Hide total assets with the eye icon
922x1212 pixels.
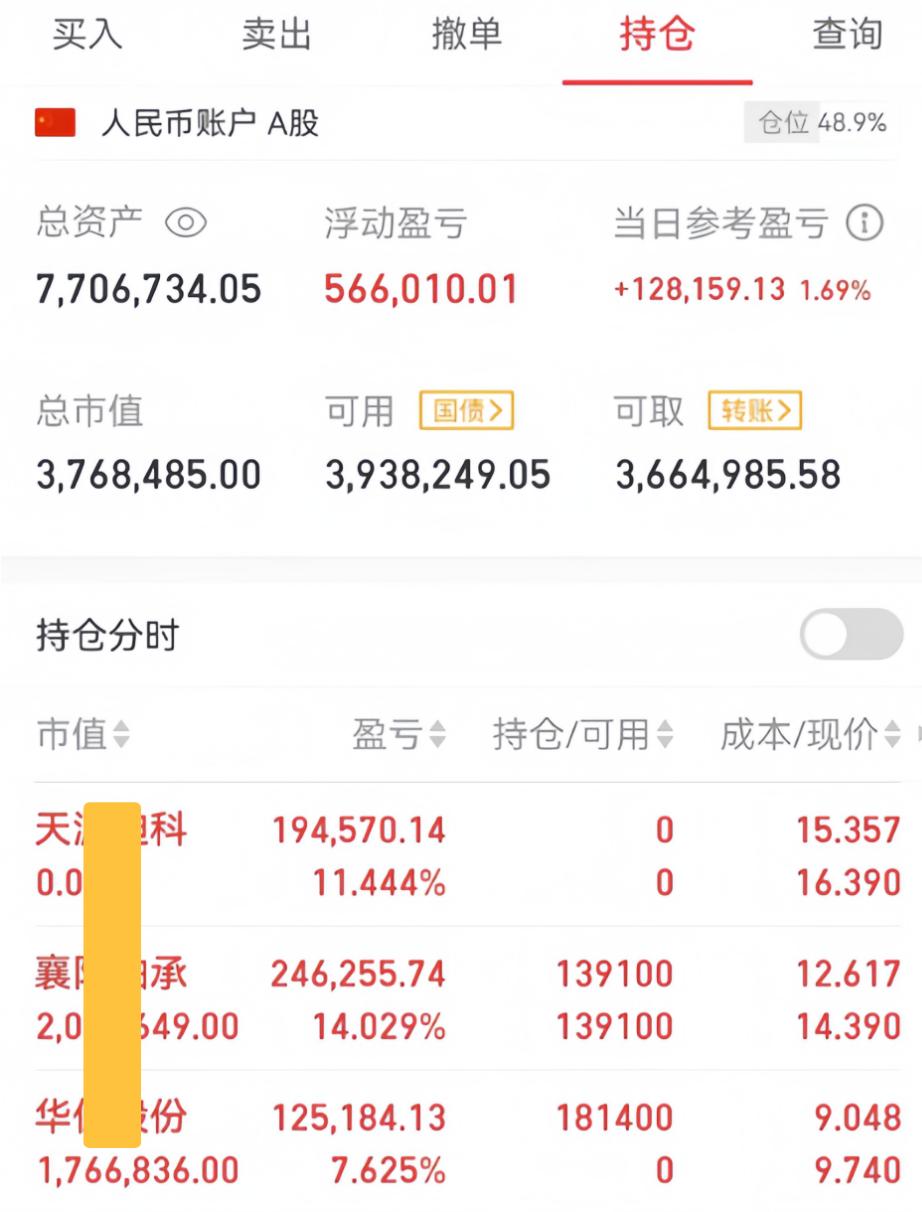[186, 223]
